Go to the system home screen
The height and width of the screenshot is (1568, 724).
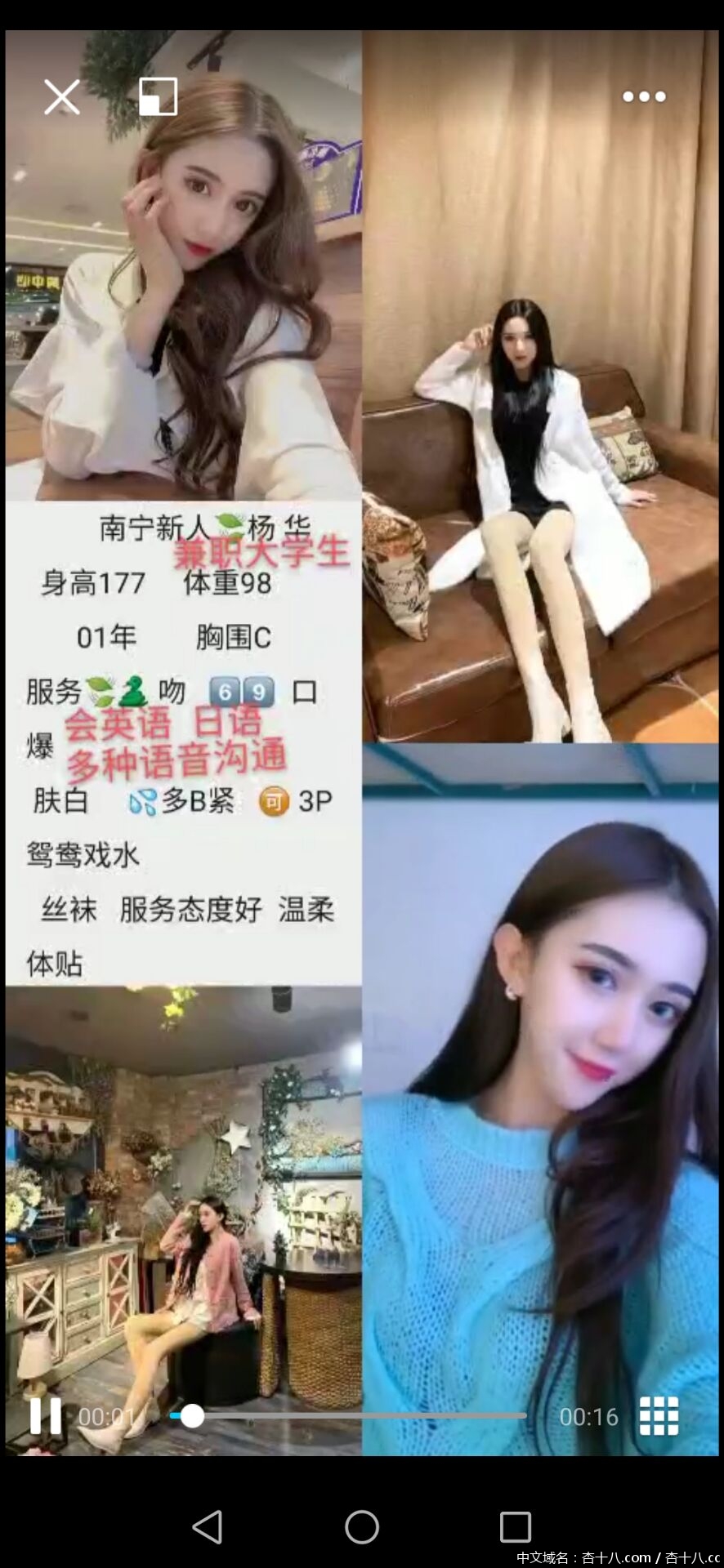coord(362,1526)
